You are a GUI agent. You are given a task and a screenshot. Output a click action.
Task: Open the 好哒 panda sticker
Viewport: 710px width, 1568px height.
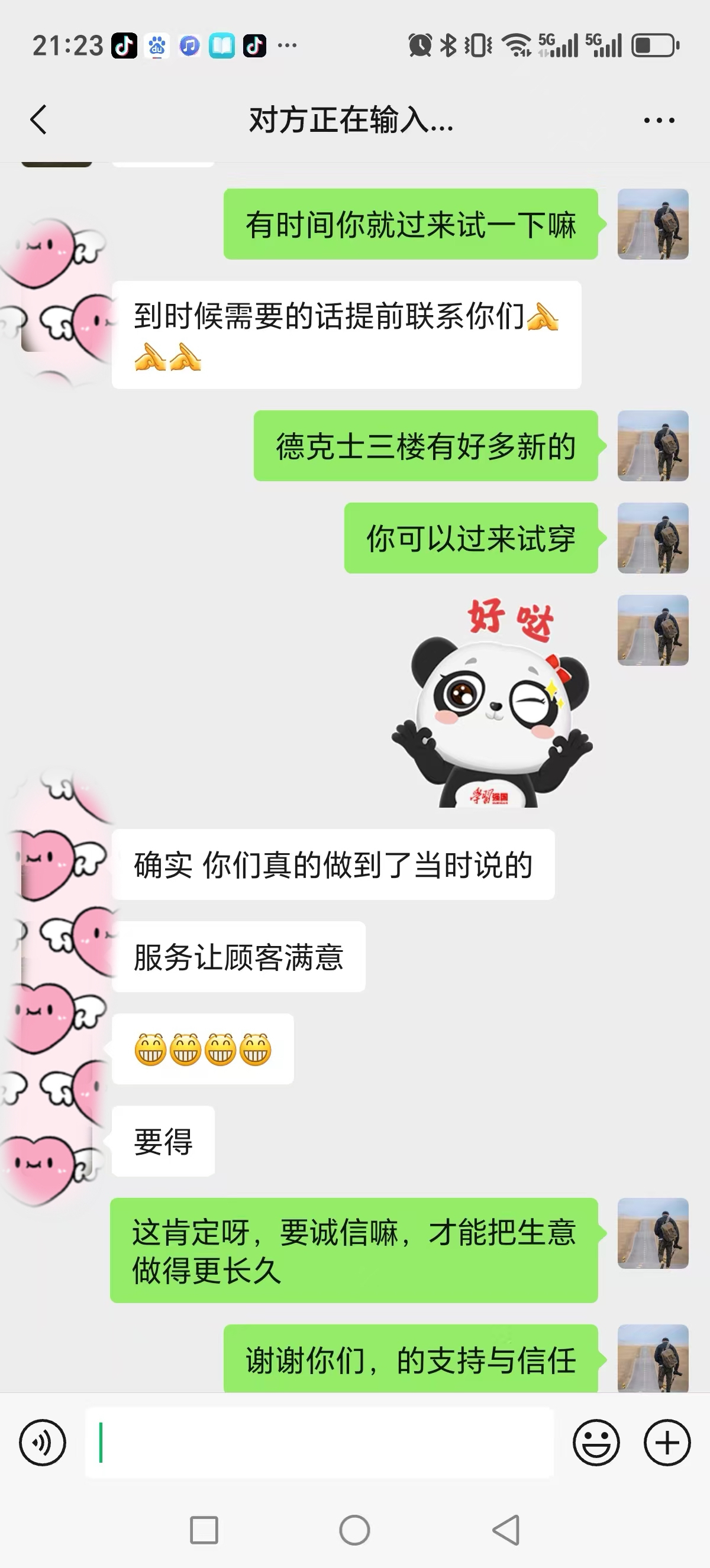[492, 702]
